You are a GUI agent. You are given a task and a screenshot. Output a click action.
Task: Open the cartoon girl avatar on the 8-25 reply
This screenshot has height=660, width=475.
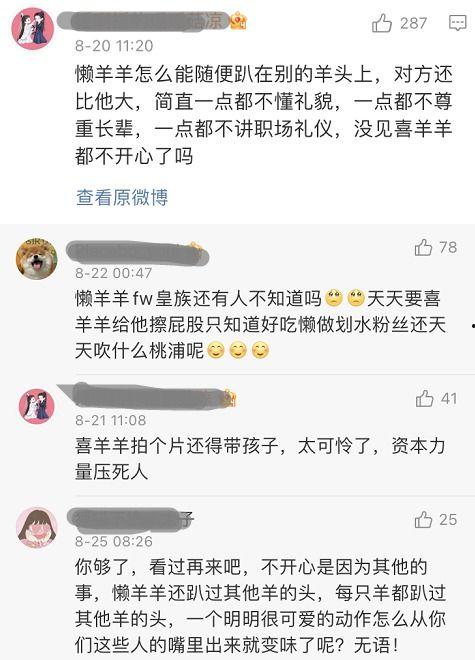[x=37, y=528]
